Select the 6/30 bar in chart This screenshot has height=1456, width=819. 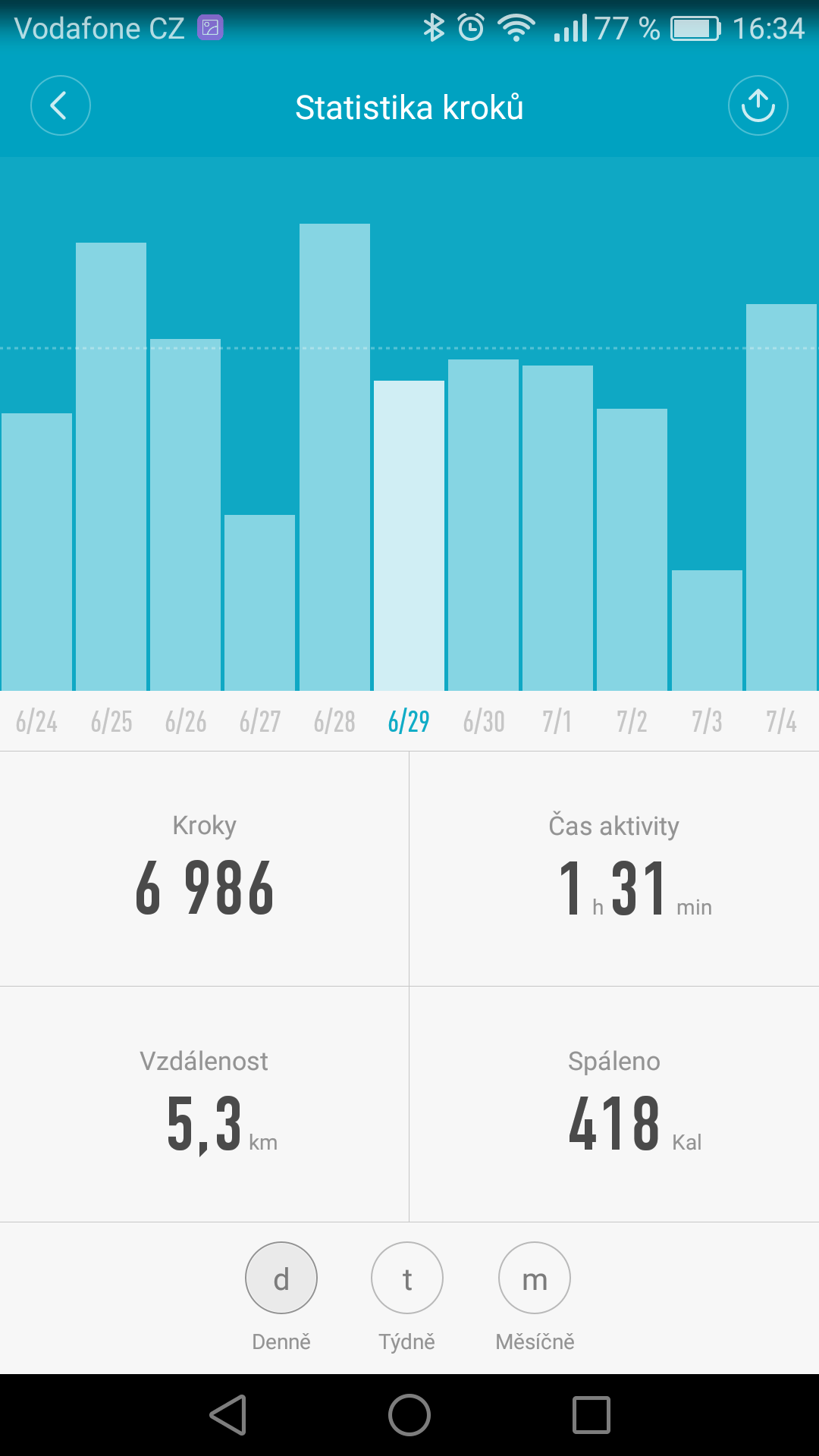[x=483, y=525]
